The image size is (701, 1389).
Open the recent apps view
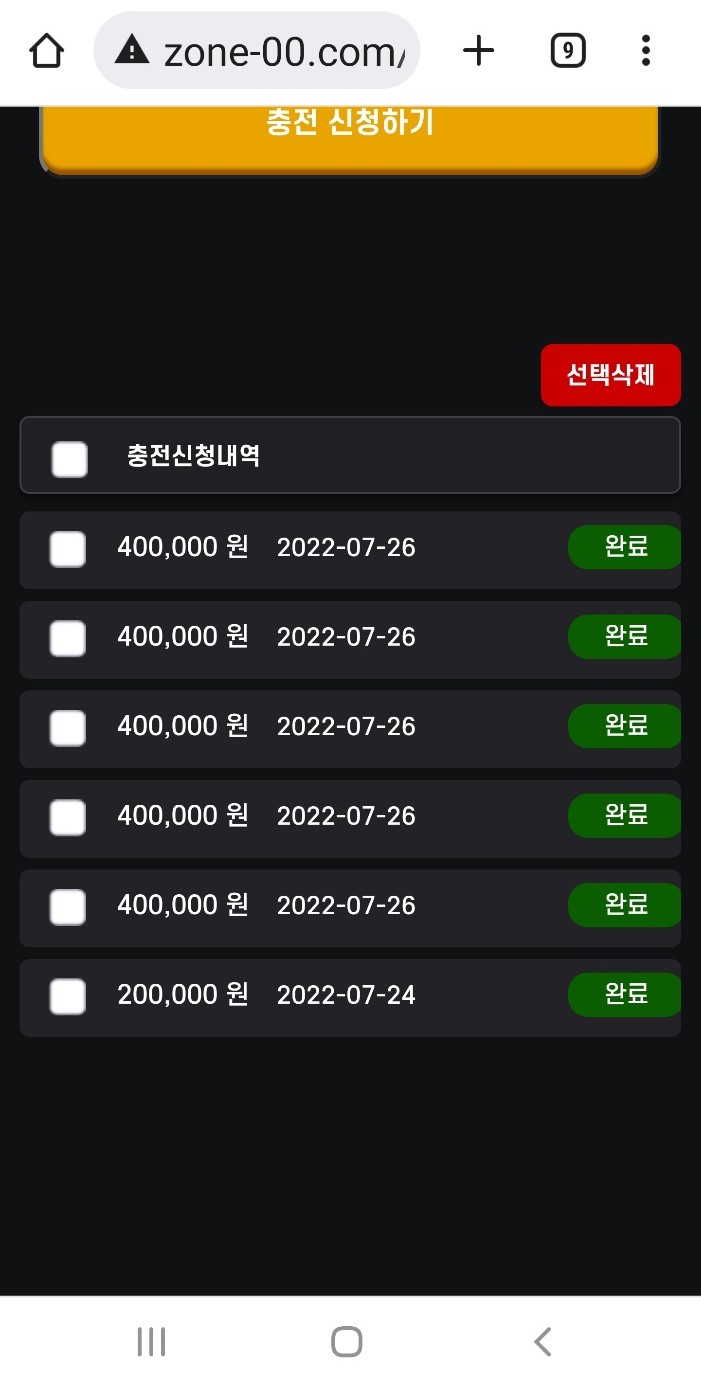[151, 1341]
